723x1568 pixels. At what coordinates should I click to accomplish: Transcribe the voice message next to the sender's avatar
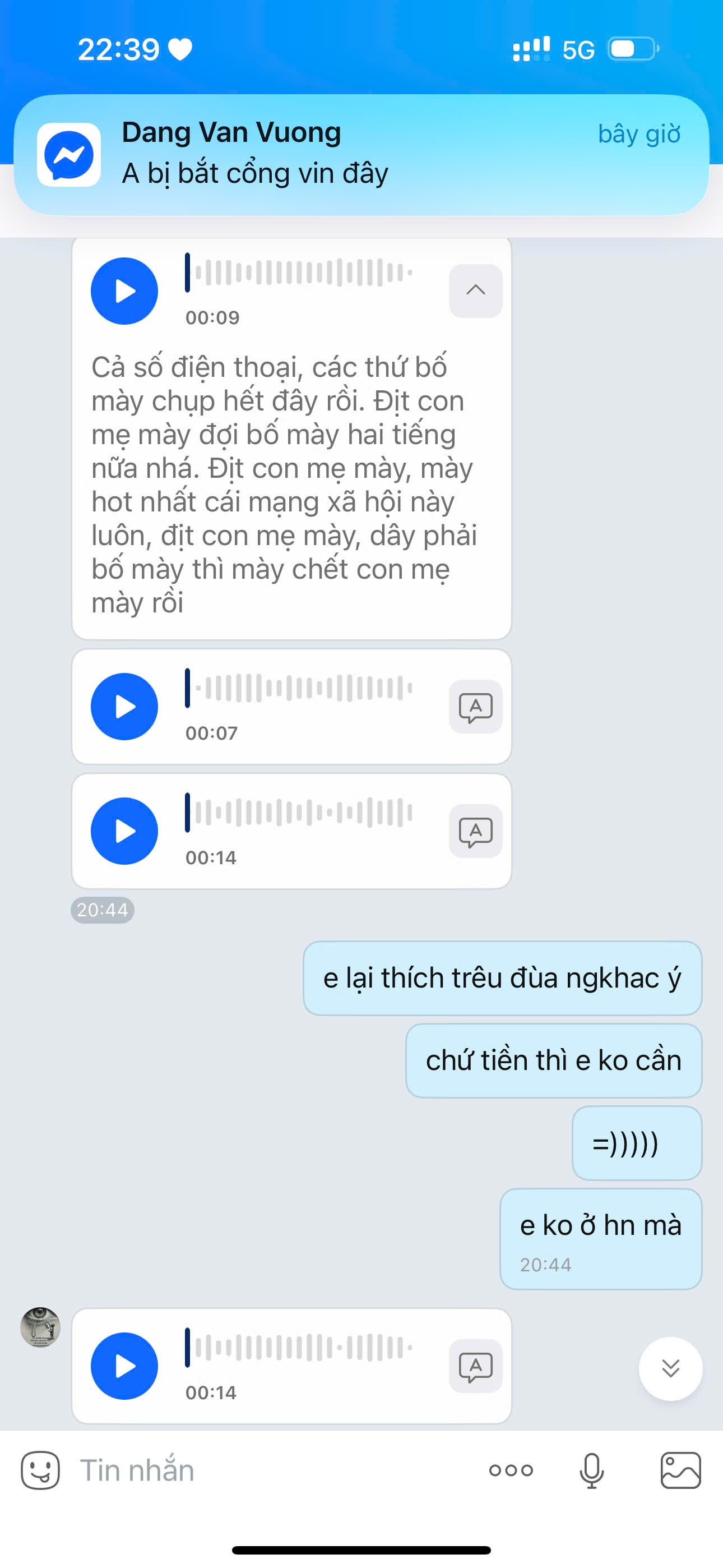475,1366
